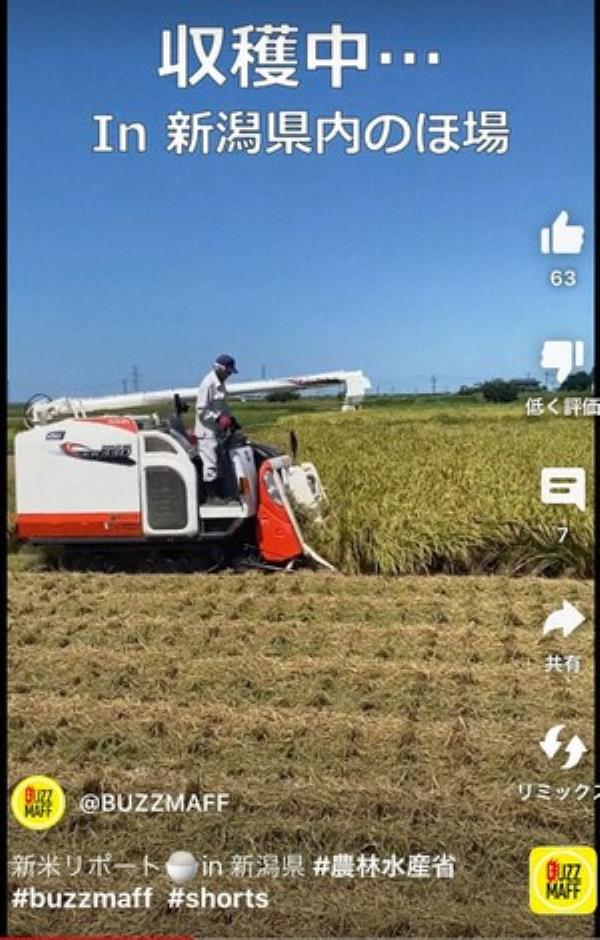The image size is (600, 940).
Task: Open the BUZZ MAFF sound thumbnail
Action: tap(562, 880)
